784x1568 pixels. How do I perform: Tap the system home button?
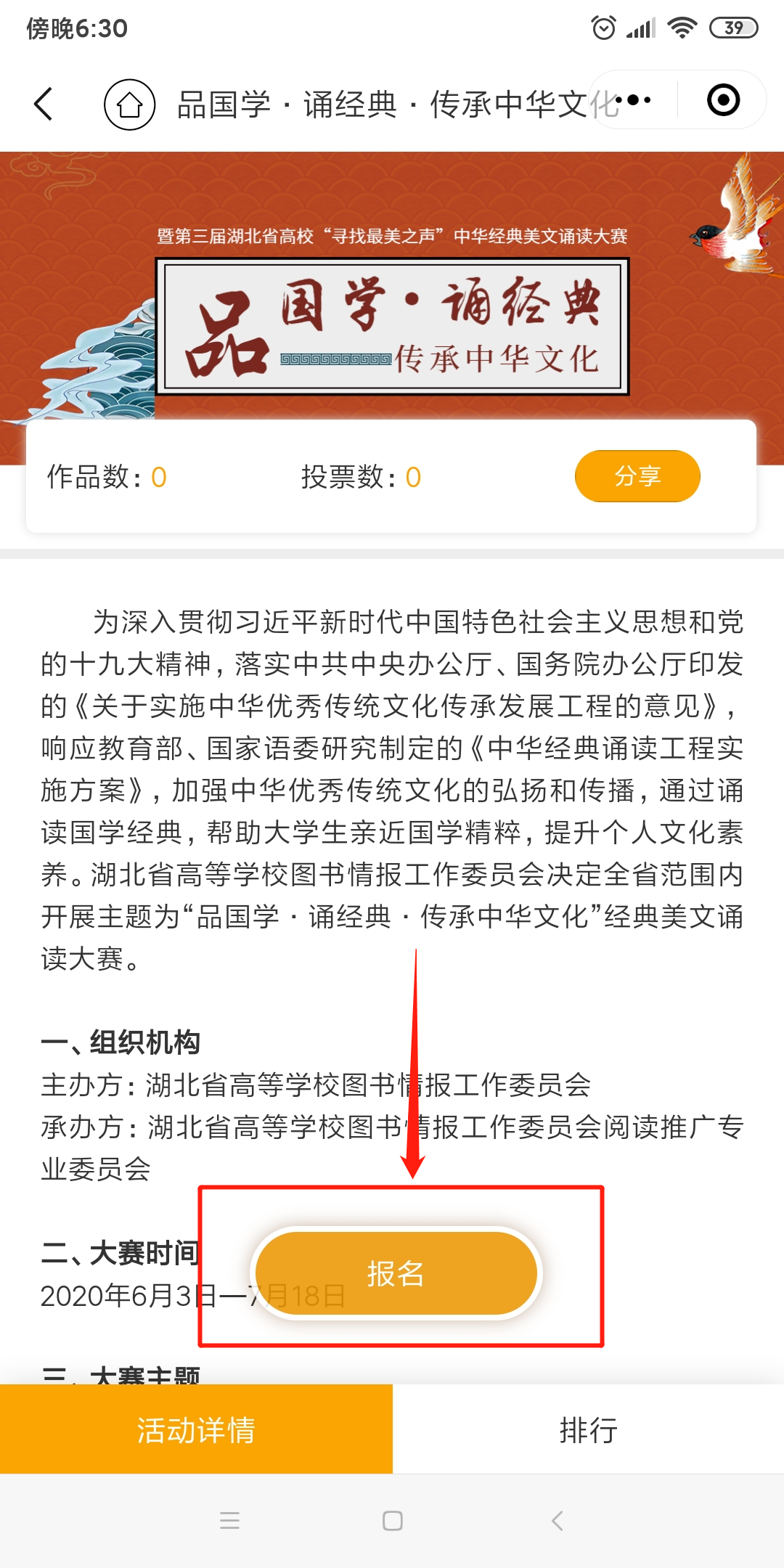click(392, 1521)
